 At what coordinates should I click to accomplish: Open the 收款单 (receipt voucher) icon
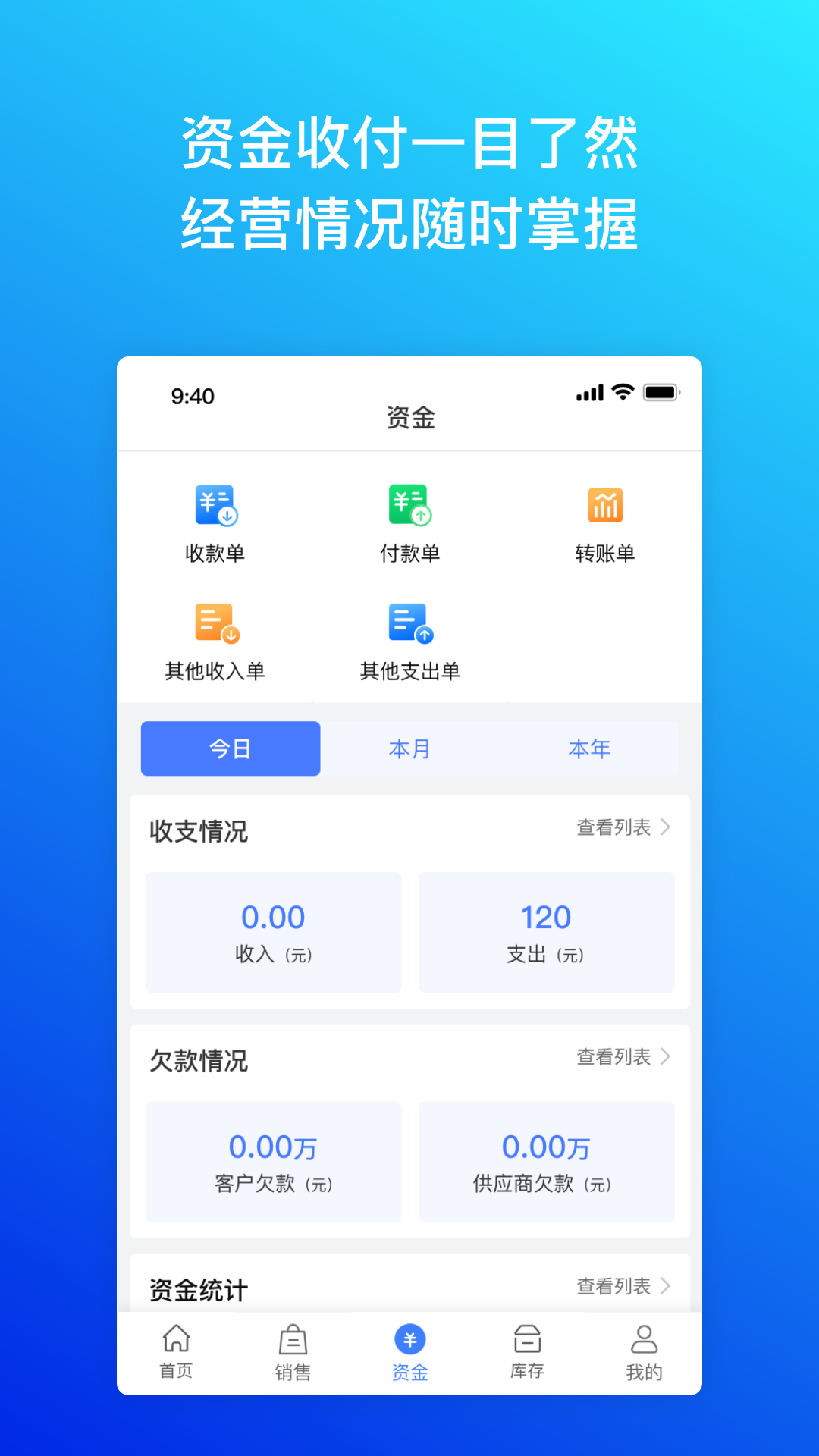tap(216, 507)
